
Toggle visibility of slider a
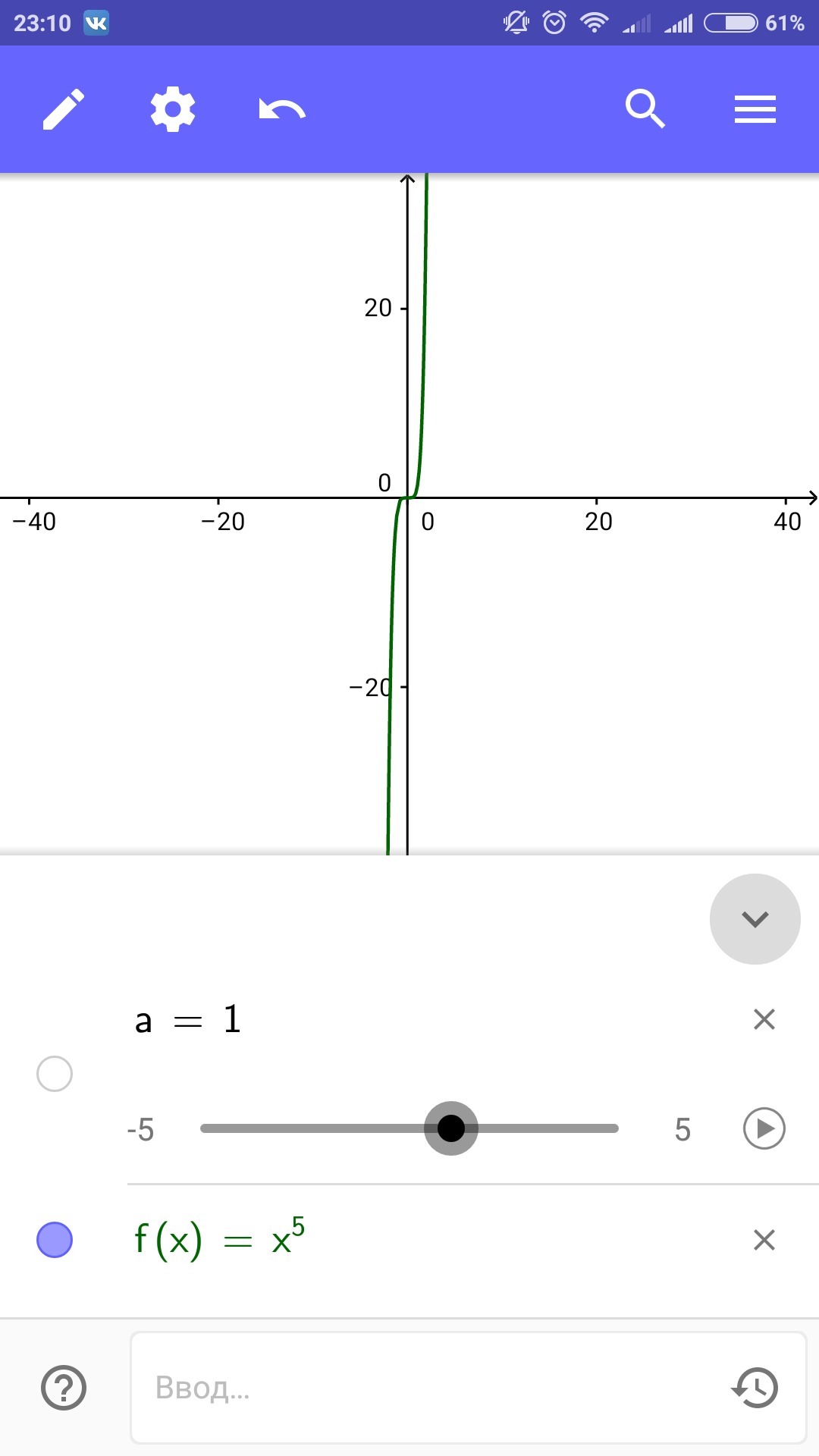[x=55, y=1074]
